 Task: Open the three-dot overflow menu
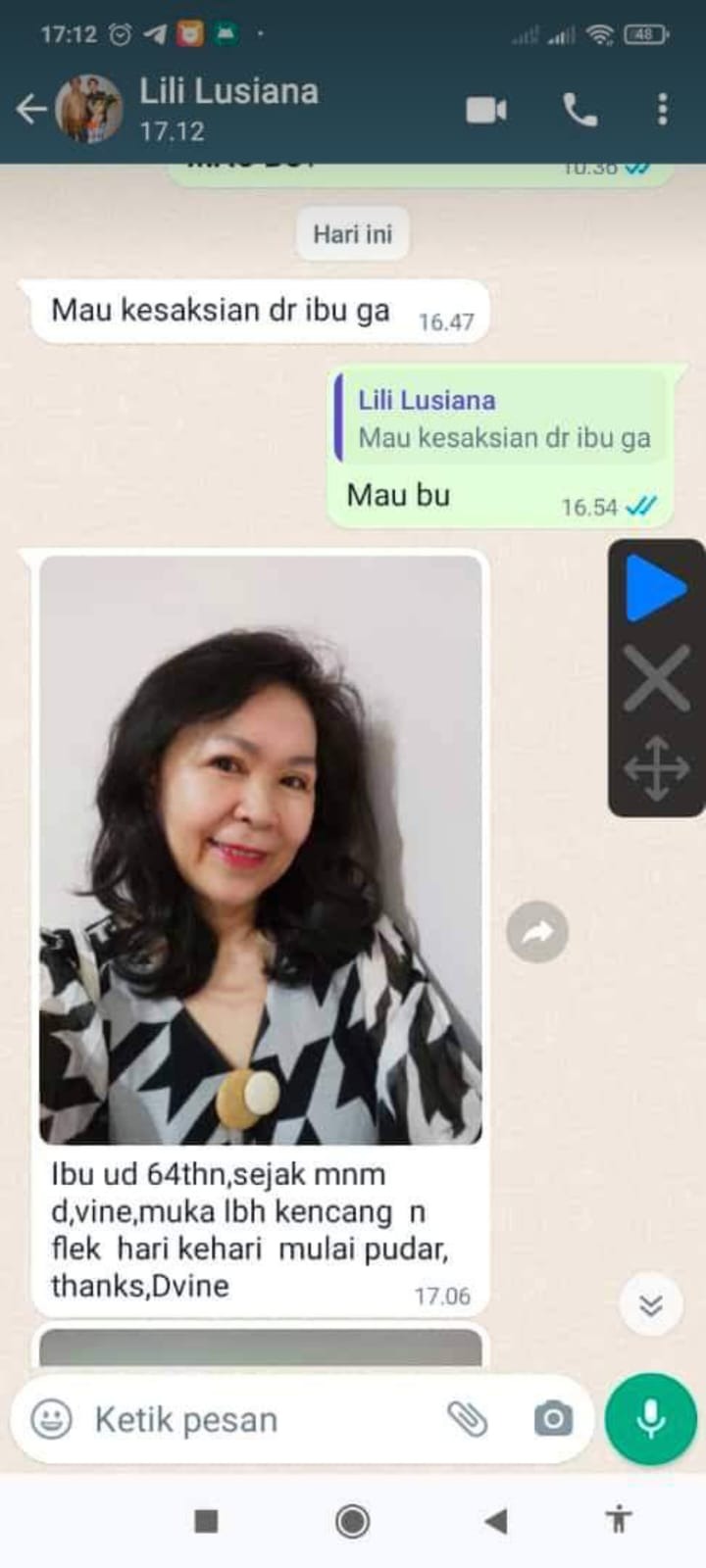[663, 110]
